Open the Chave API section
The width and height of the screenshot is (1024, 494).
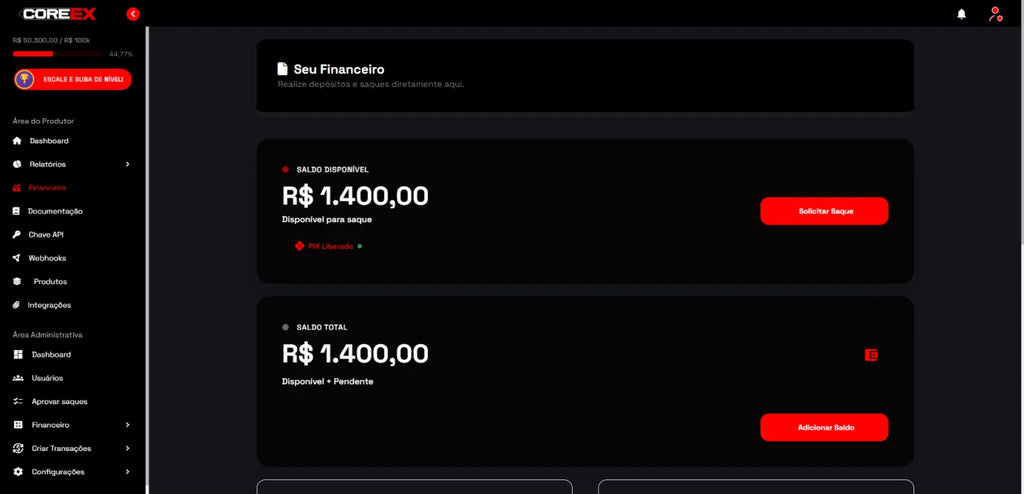tap(45, 234)
